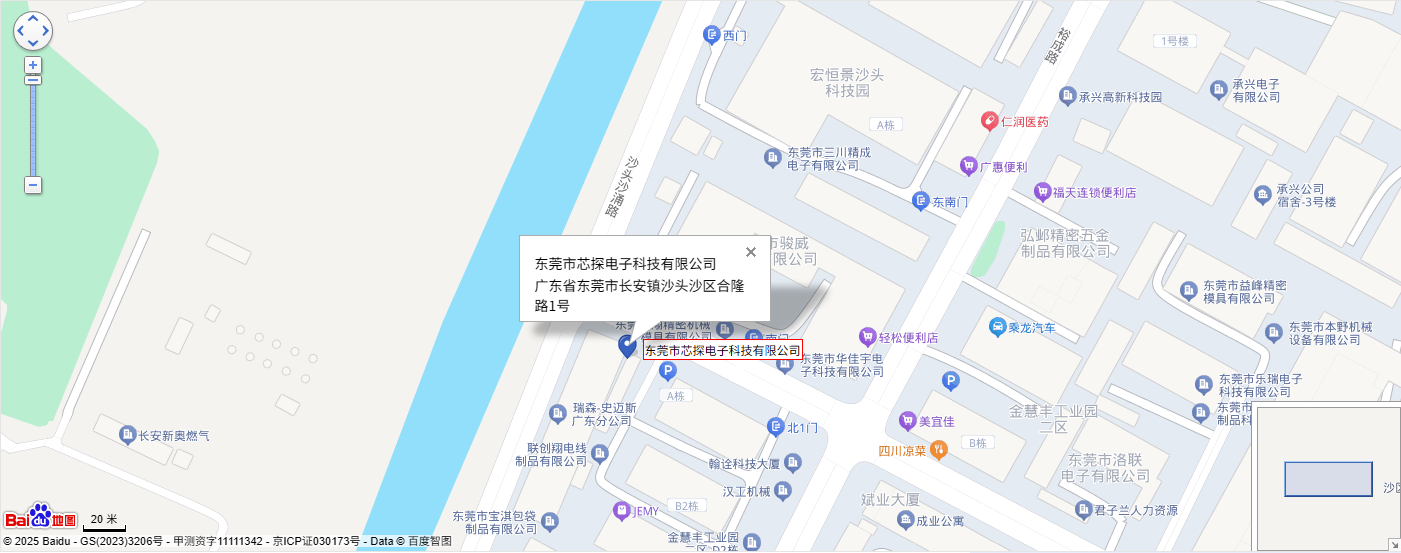Pan the map left with the arrow
The image size is (1401, 553).
(x=20, y=31)
